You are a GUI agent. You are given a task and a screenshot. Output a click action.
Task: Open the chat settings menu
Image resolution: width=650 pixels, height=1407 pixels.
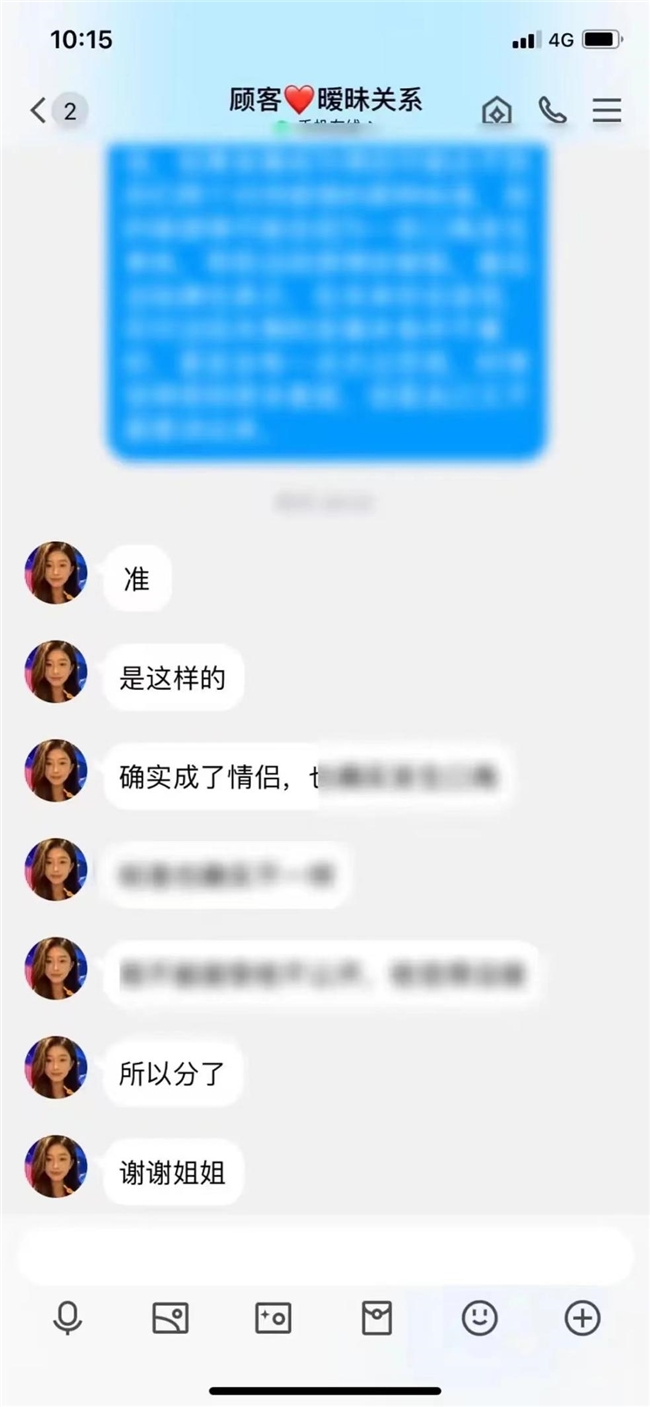coord(607,110)
